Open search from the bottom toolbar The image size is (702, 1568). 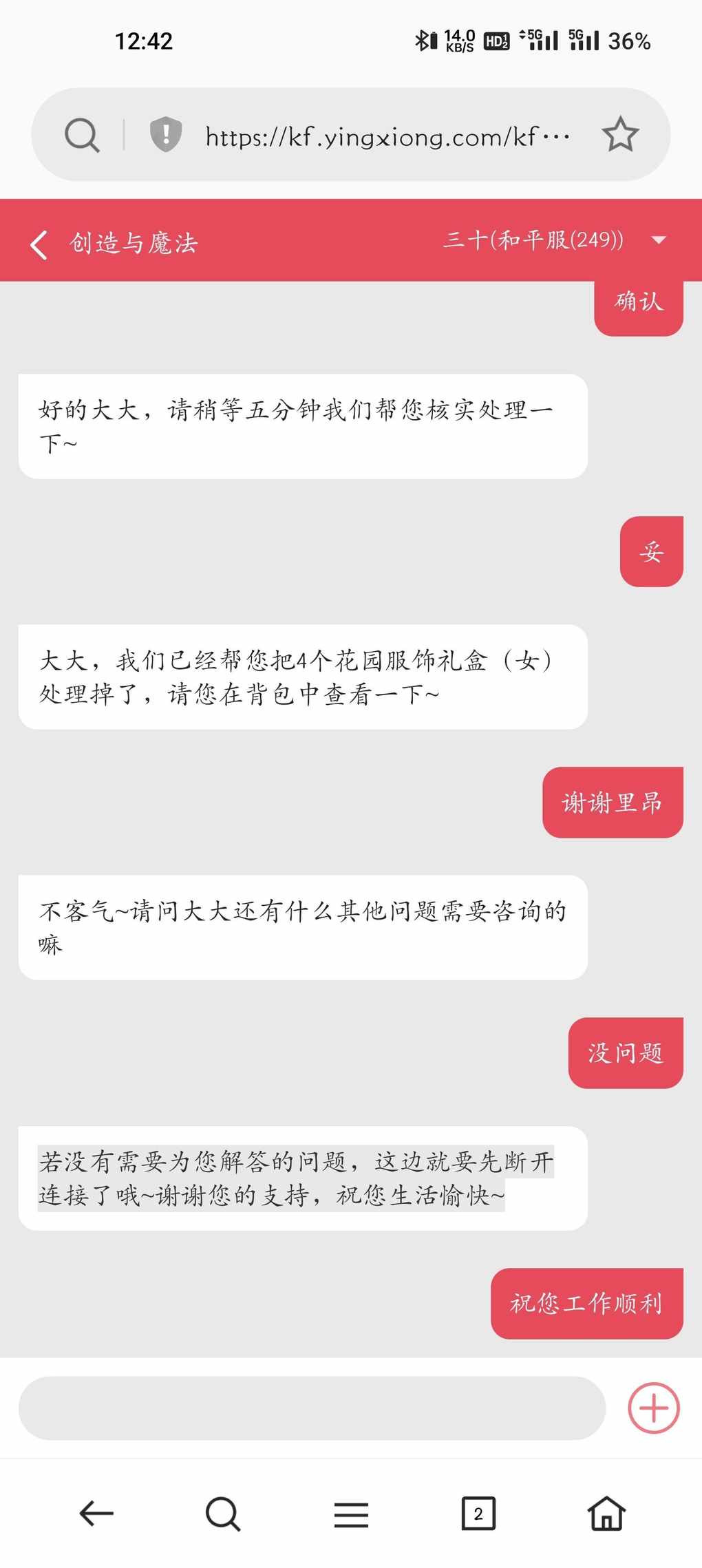223,1514
